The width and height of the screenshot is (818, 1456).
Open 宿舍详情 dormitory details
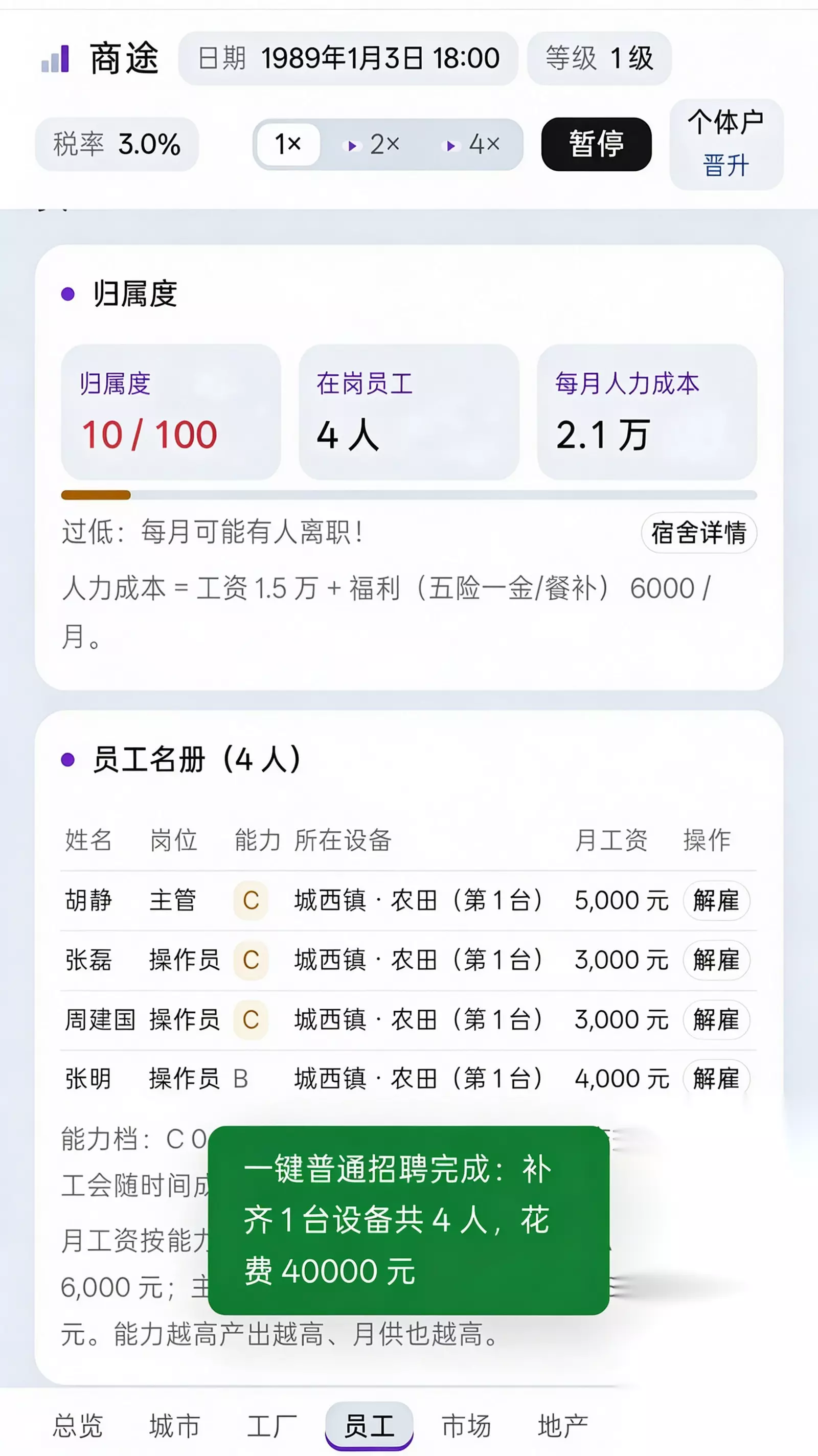point(699,532)
